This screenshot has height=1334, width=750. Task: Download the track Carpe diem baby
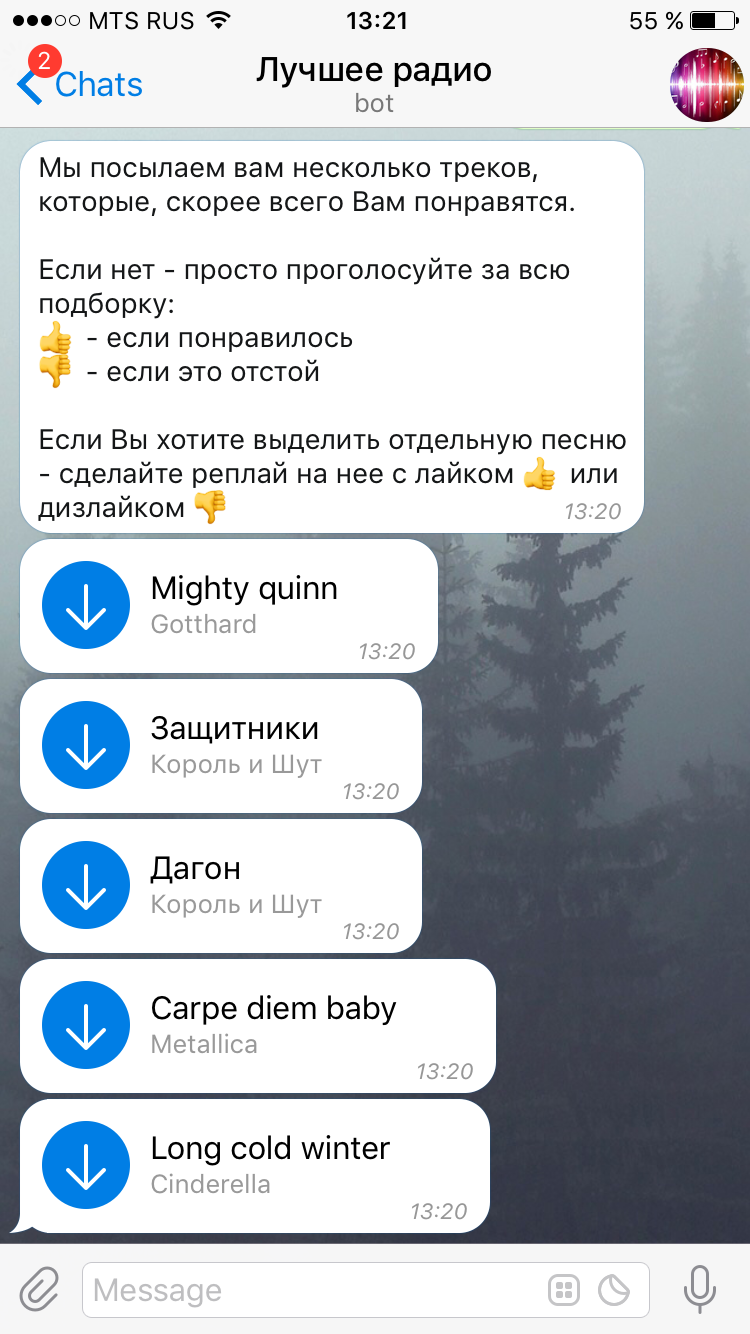tap(86, 1026)
